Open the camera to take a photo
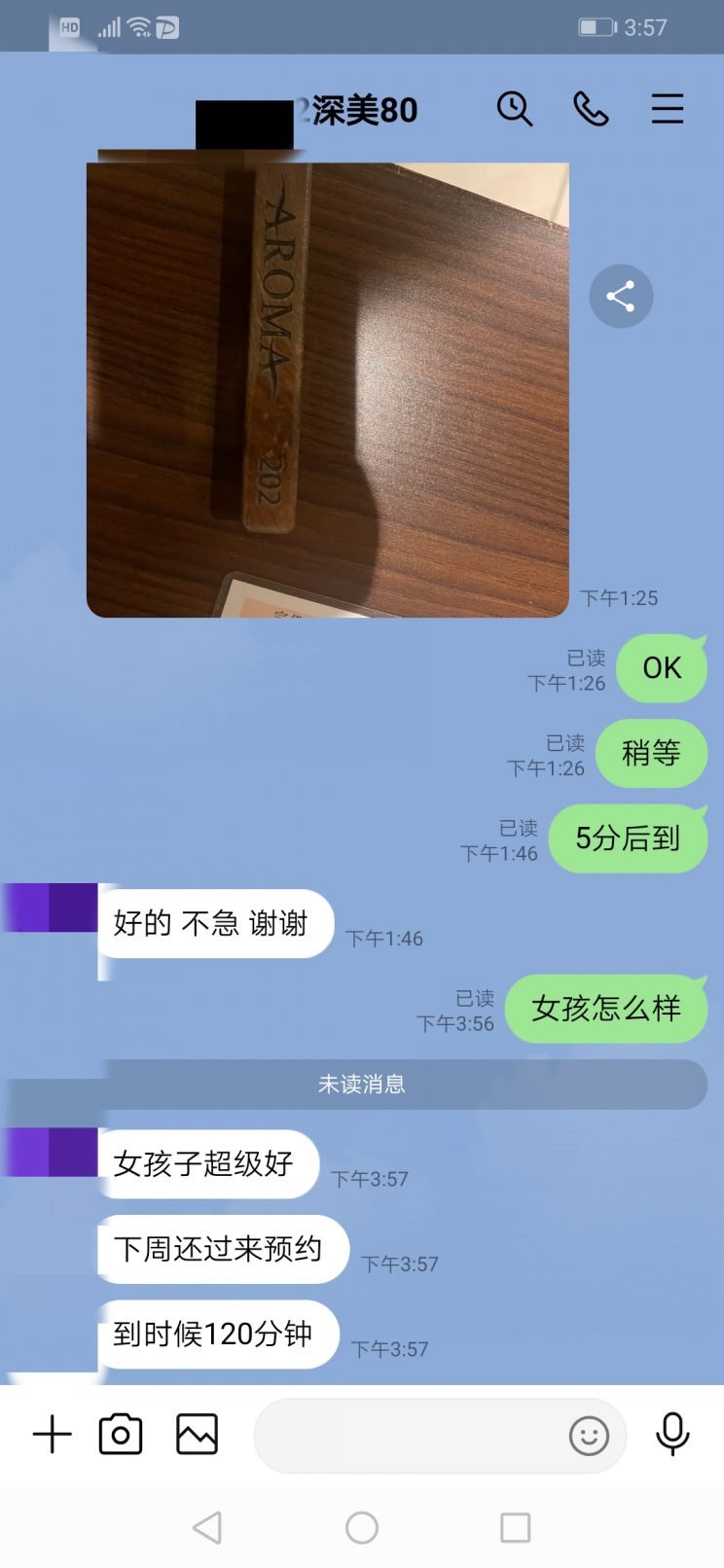The height and width of the screenshot is (1568, 724). pyautogui.click(x=121, y=1434)
